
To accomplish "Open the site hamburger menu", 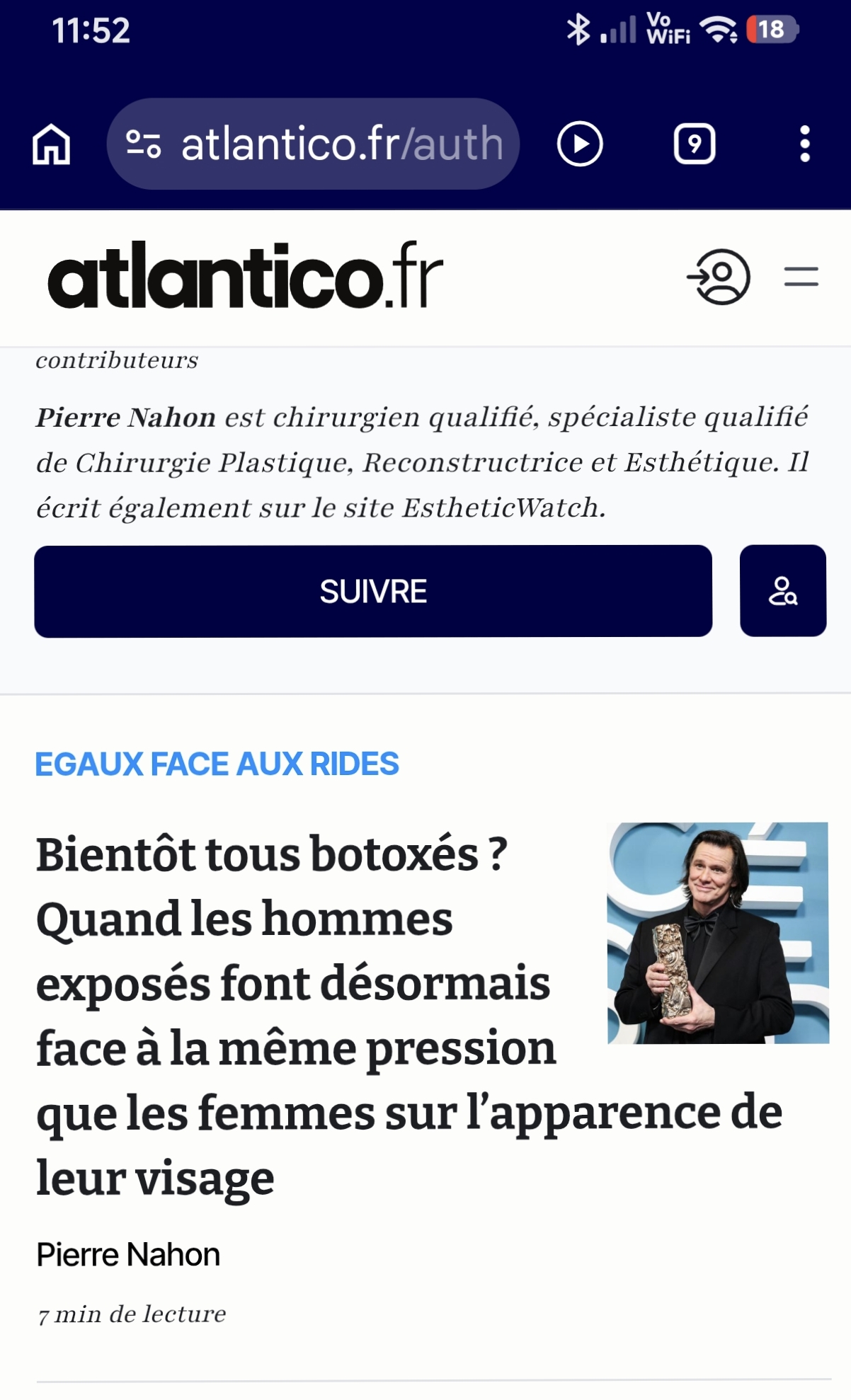I will pyautogui.click(x=801, y=277).
